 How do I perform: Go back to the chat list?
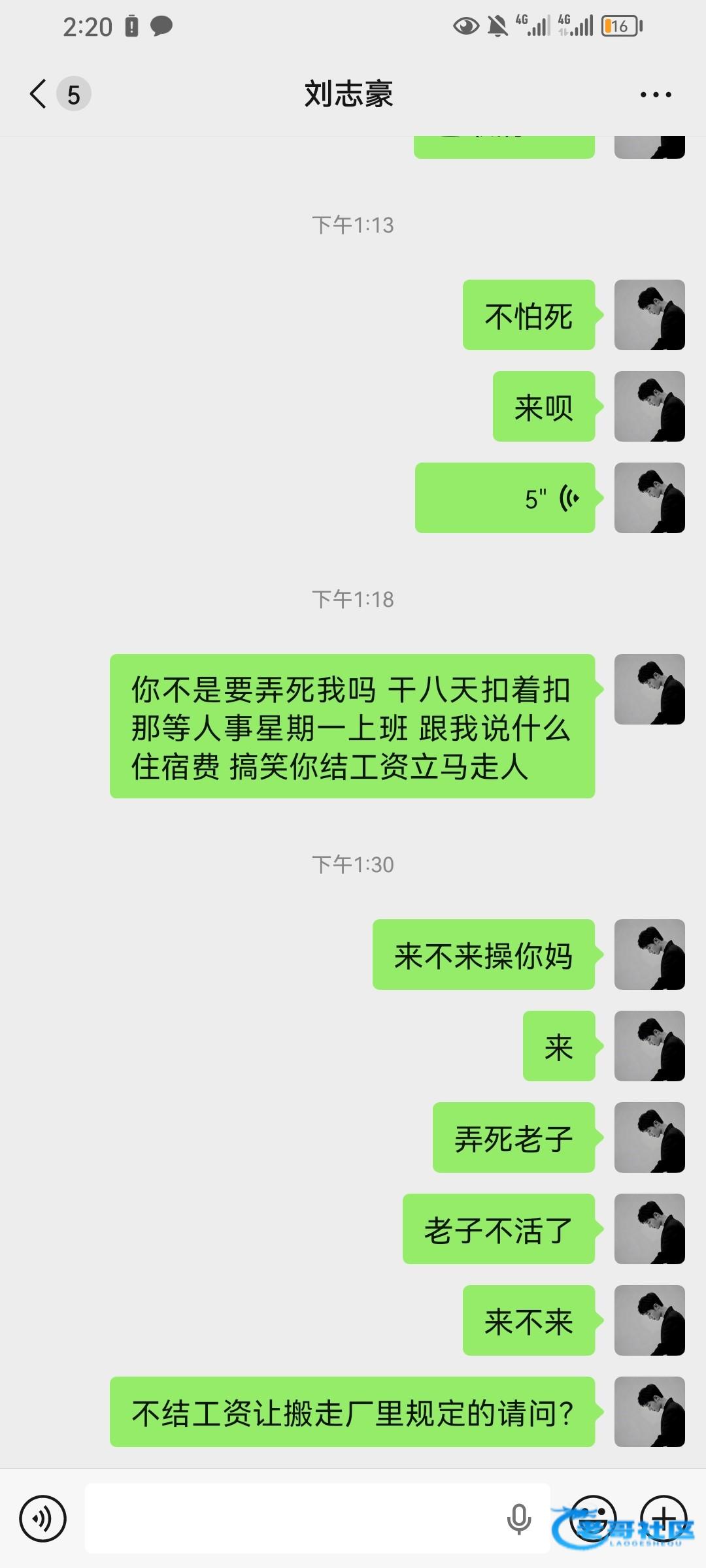pyautogui.click(x=39, y=94)
